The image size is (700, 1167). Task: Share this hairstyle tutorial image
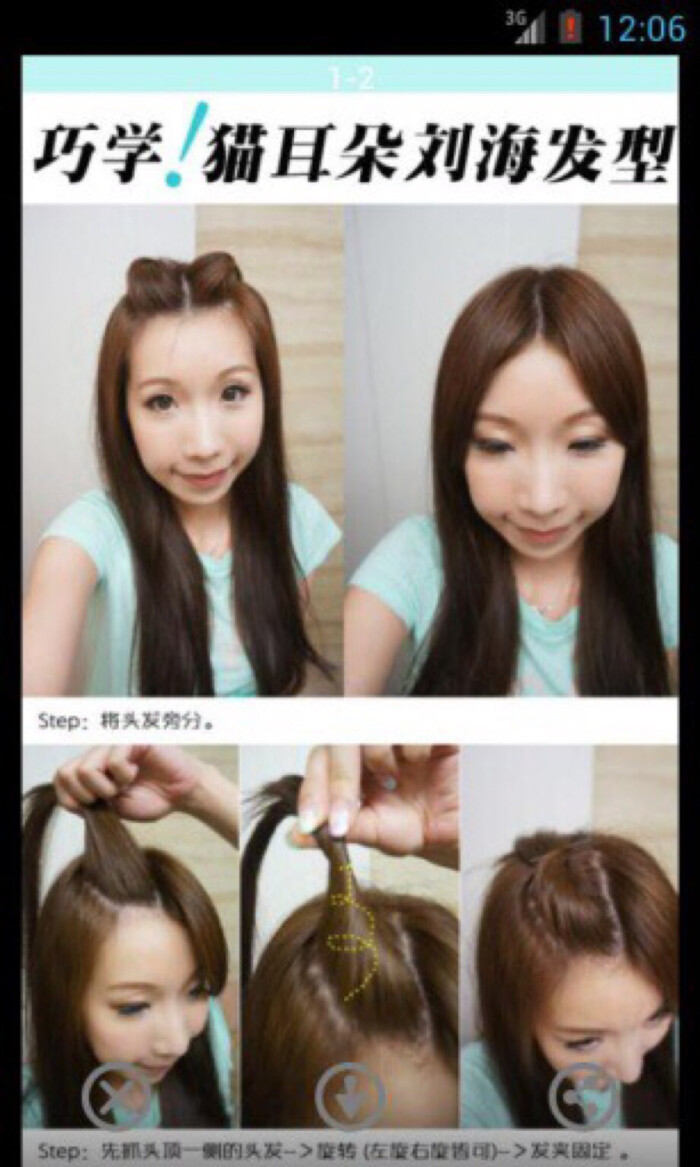click(583, 1096)
